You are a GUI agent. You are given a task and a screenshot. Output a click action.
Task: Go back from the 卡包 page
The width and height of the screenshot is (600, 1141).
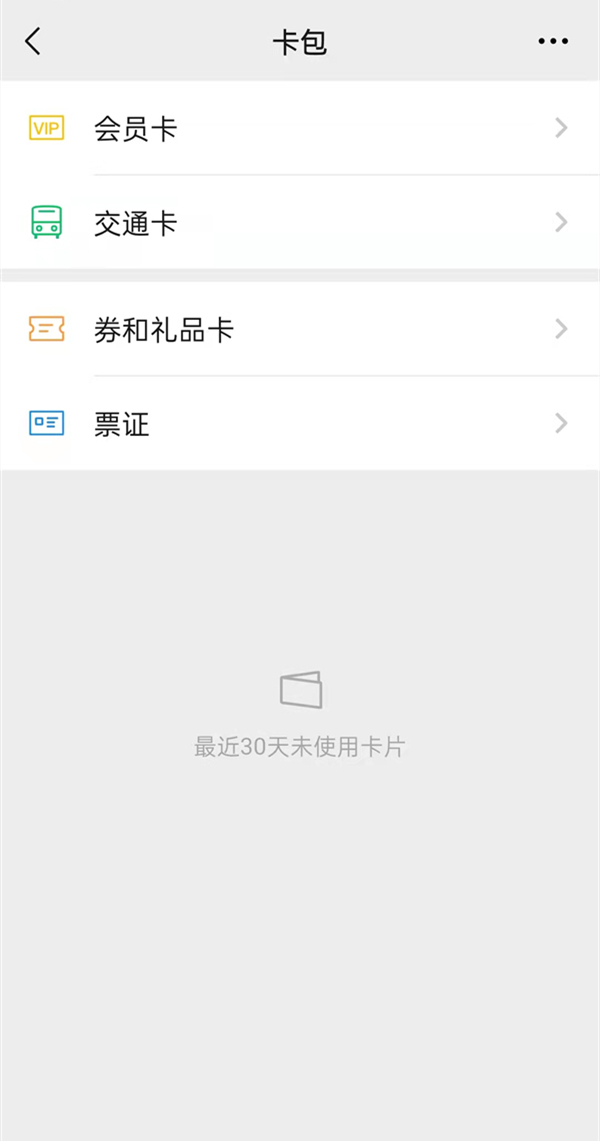[x=34, y=41]
